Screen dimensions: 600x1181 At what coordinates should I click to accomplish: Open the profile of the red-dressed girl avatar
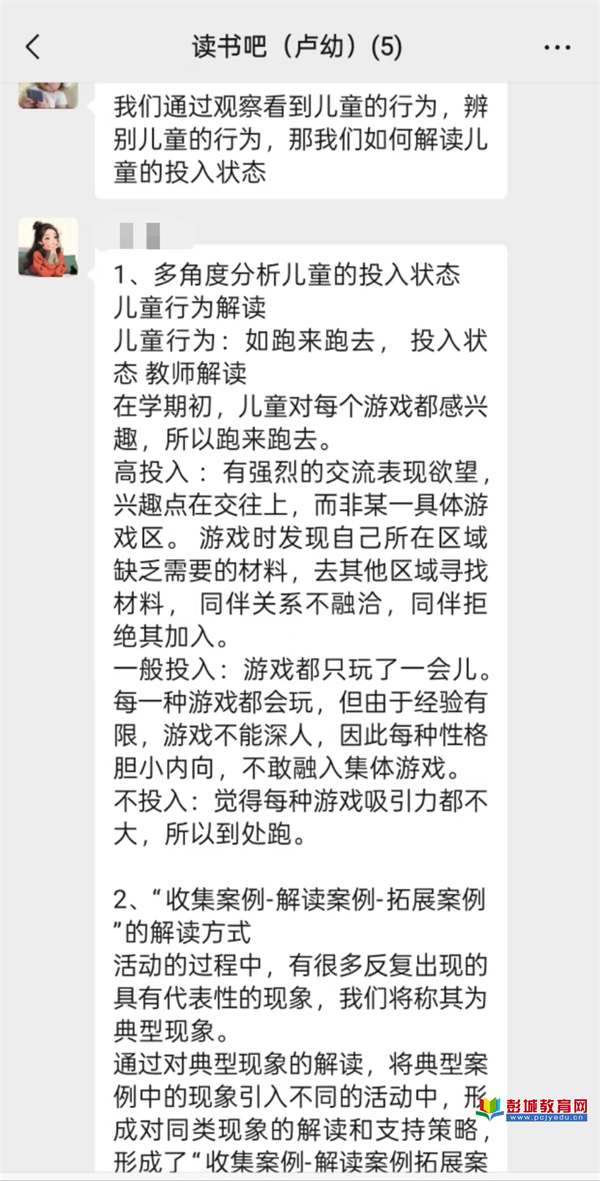[x=48, y=247]
